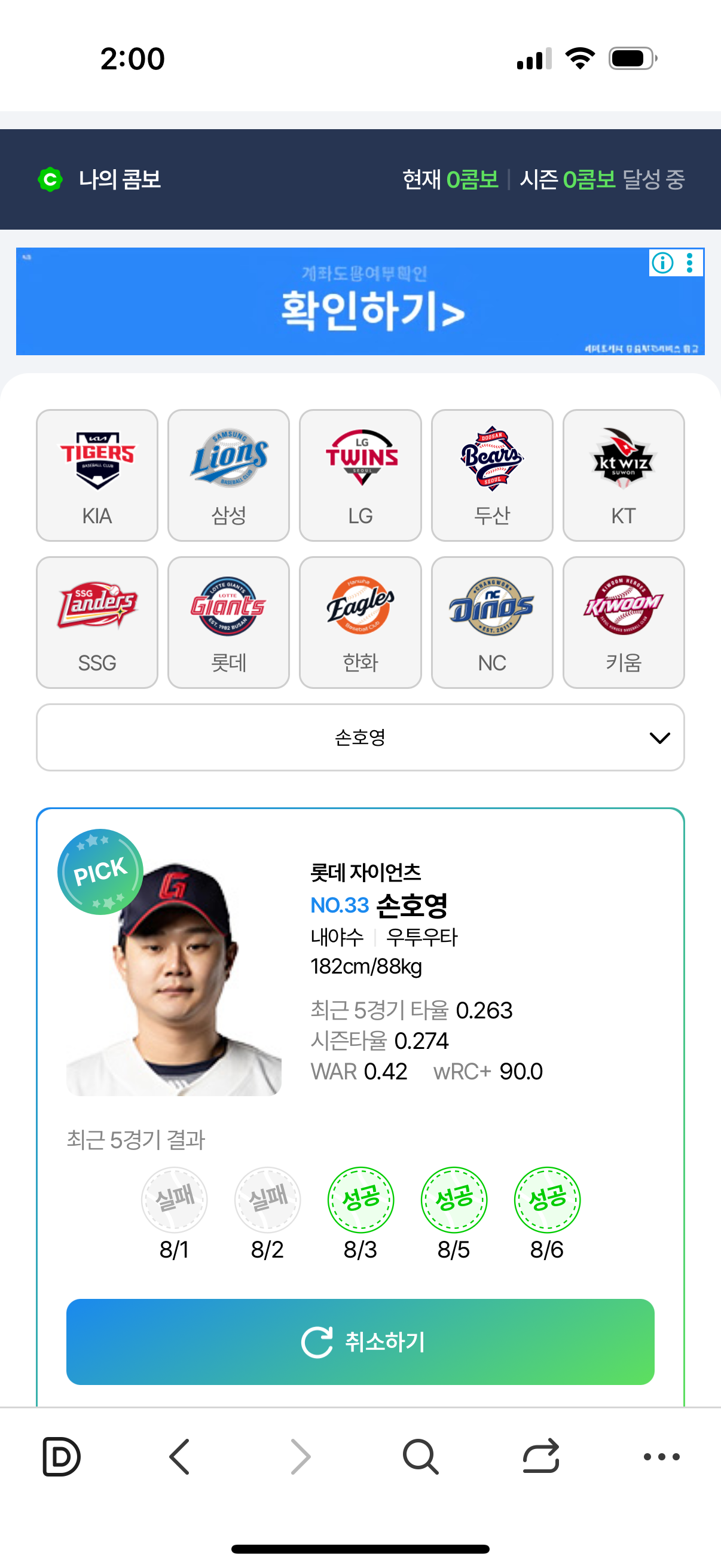721x1568 pixels.
Task: Choose the SSG Landers team
Action: [x=97, y=622]
